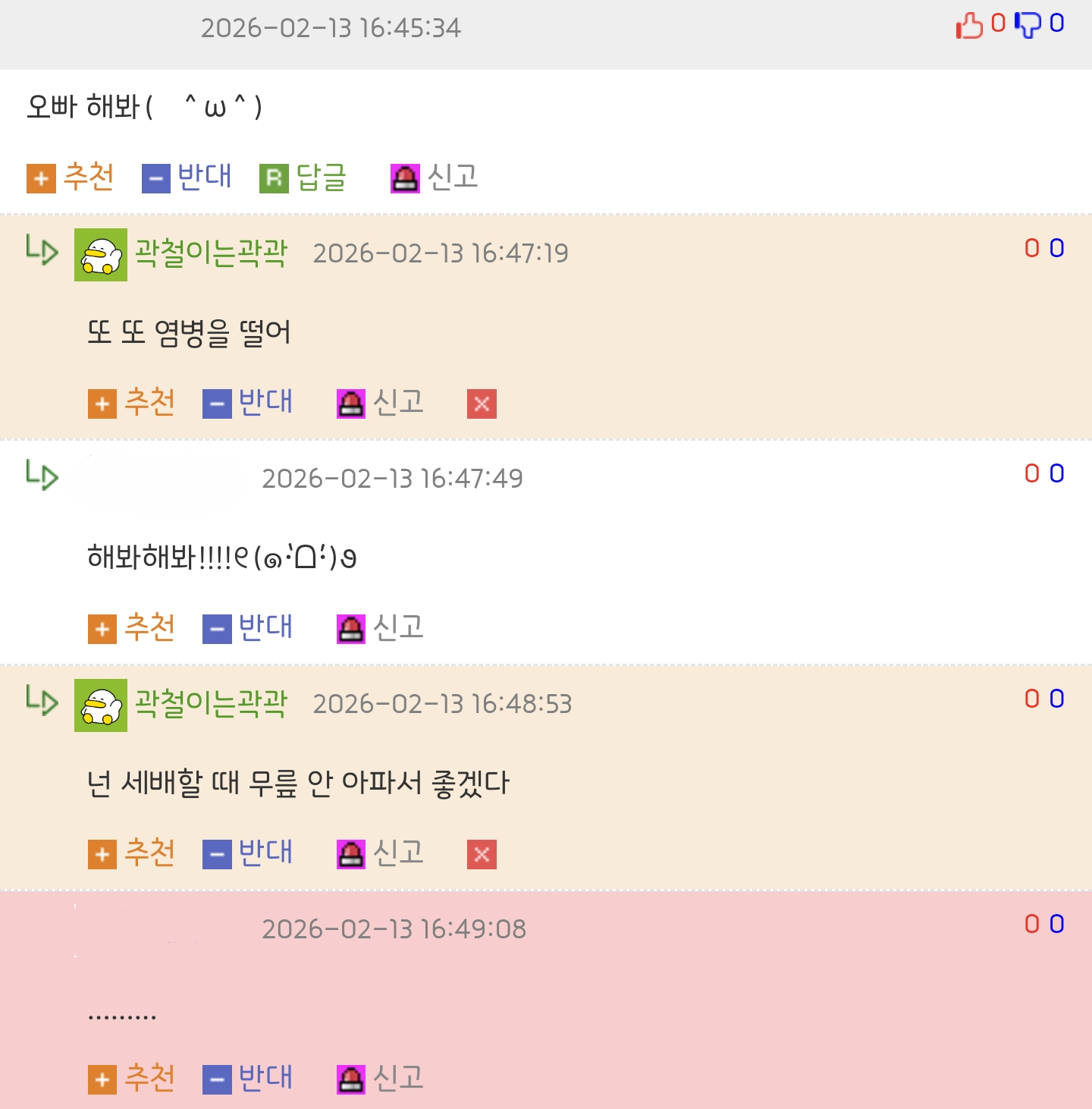This screenshot has height=1109, width=1092.
Task: Report '넌 세배할 때 무릎' reply
Action: pyautogui.click(x=381, y=853)
